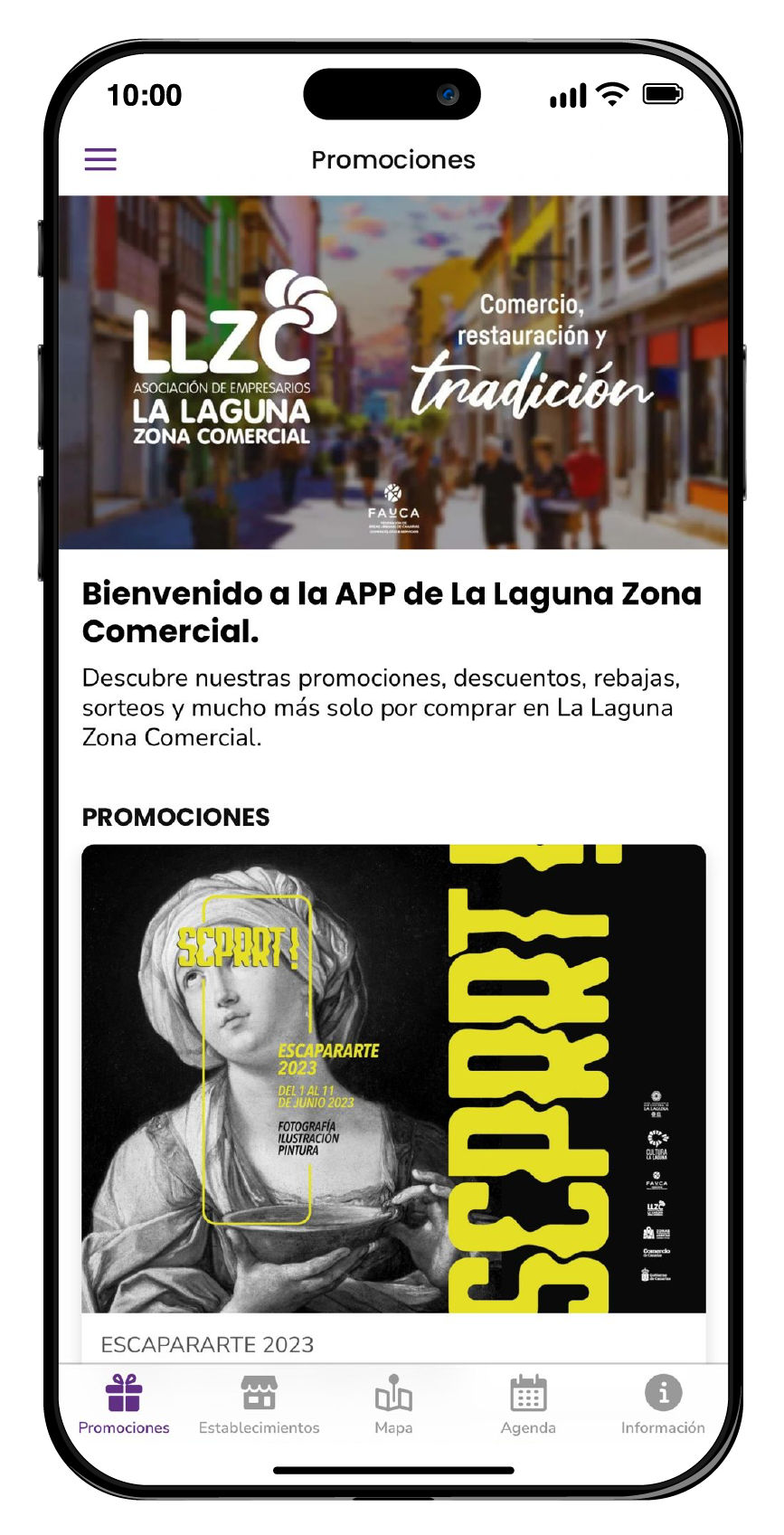Tap the LLZC banner image
The image size is (784, 1535).
[x=392, y=371]
